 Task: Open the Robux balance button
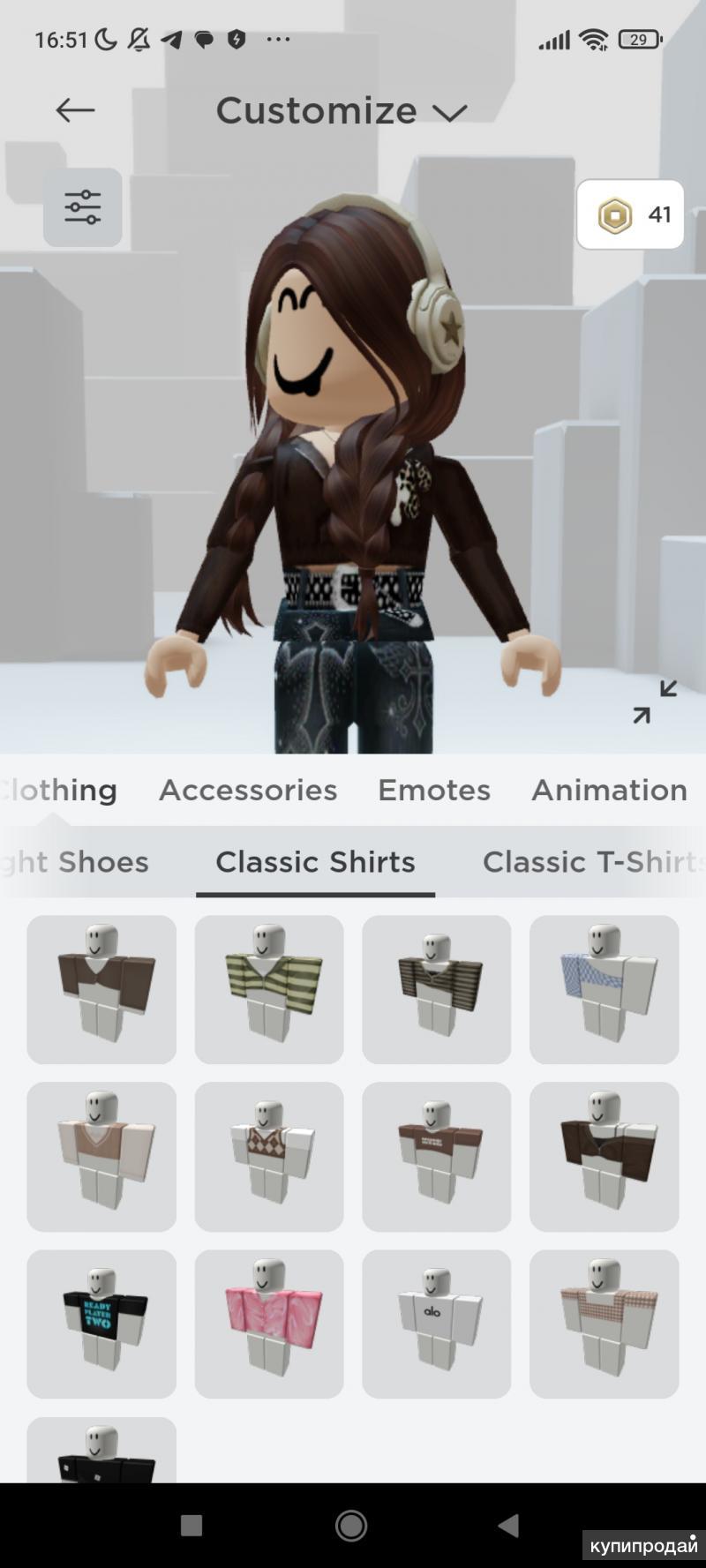(630, 214)
